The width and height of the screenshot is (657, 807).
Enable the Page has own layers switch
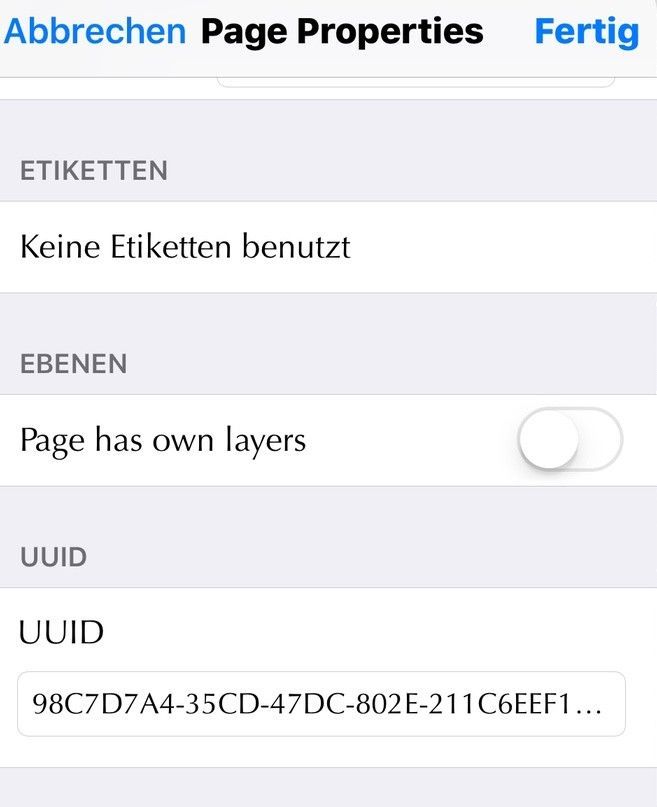point(570,439)
